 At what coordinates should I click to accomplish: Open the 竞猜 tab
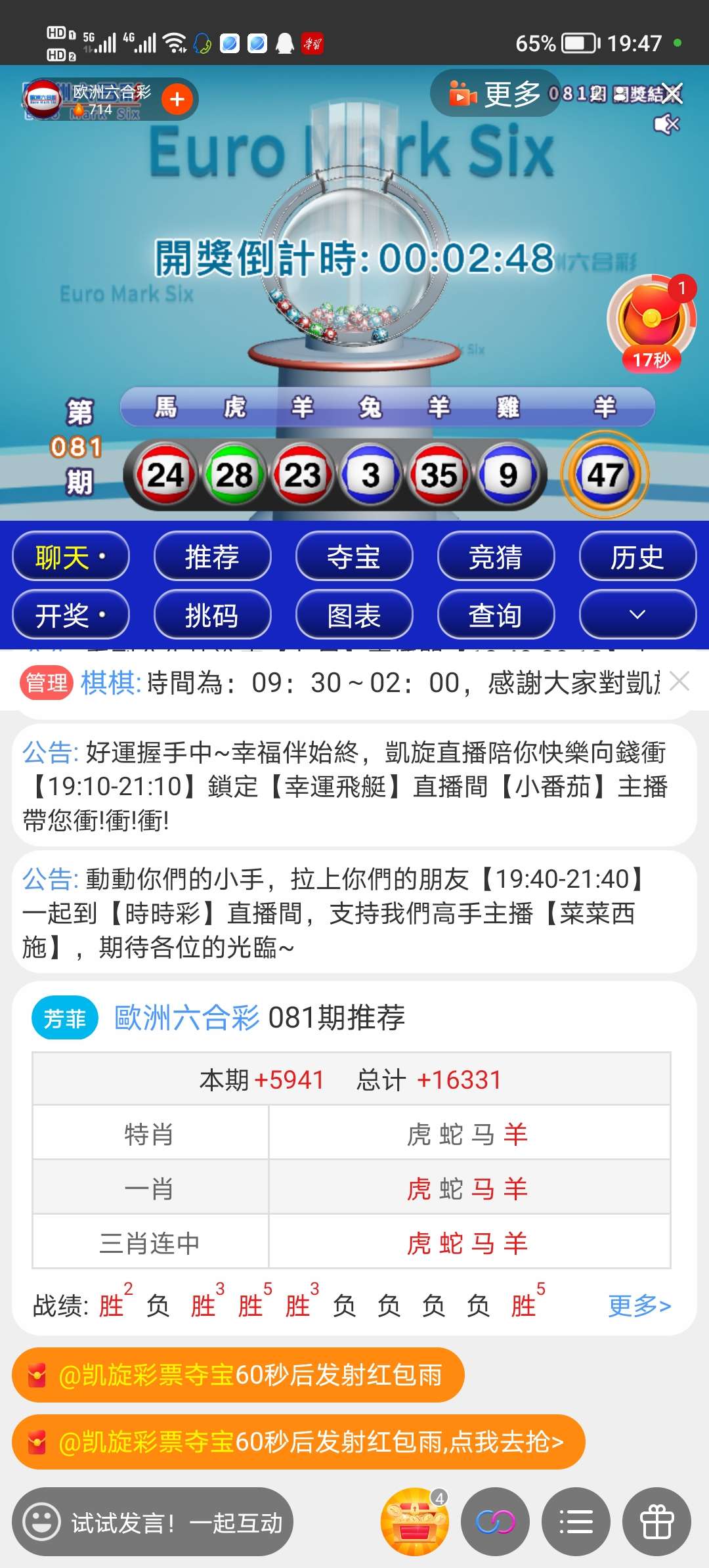click(496, 557)
